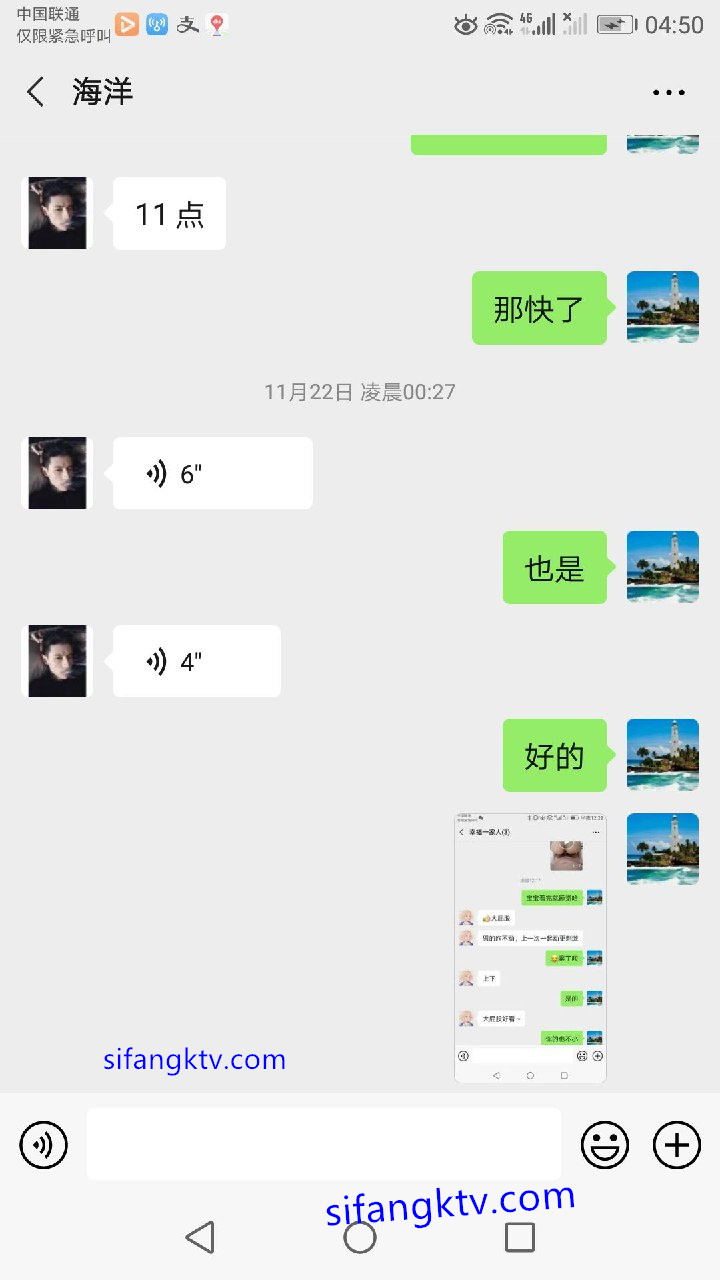Open contact avatar beside 11点 message

(57, 213)
